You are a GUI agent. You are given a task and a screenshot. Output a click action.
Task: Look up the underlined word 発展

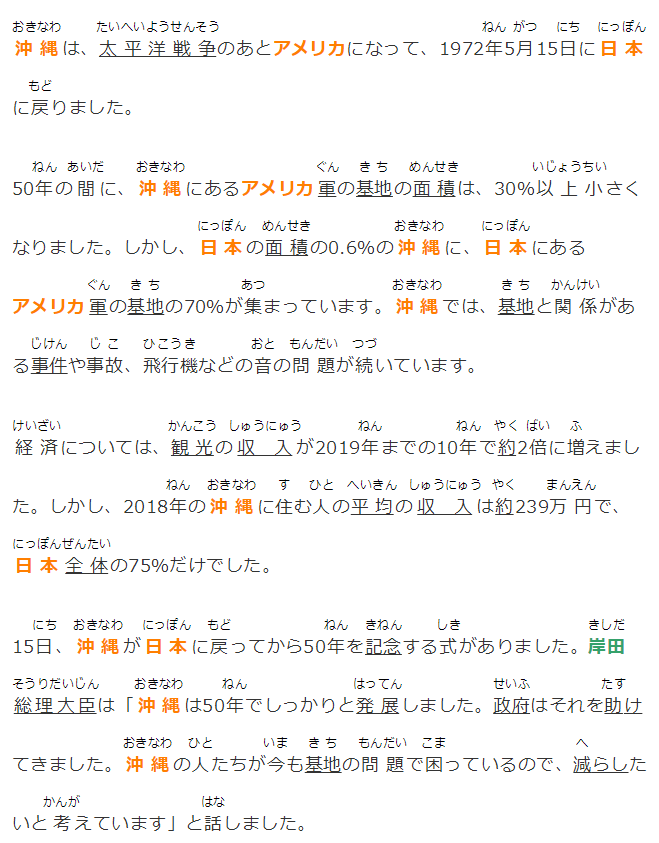click(x=378, y=705)
